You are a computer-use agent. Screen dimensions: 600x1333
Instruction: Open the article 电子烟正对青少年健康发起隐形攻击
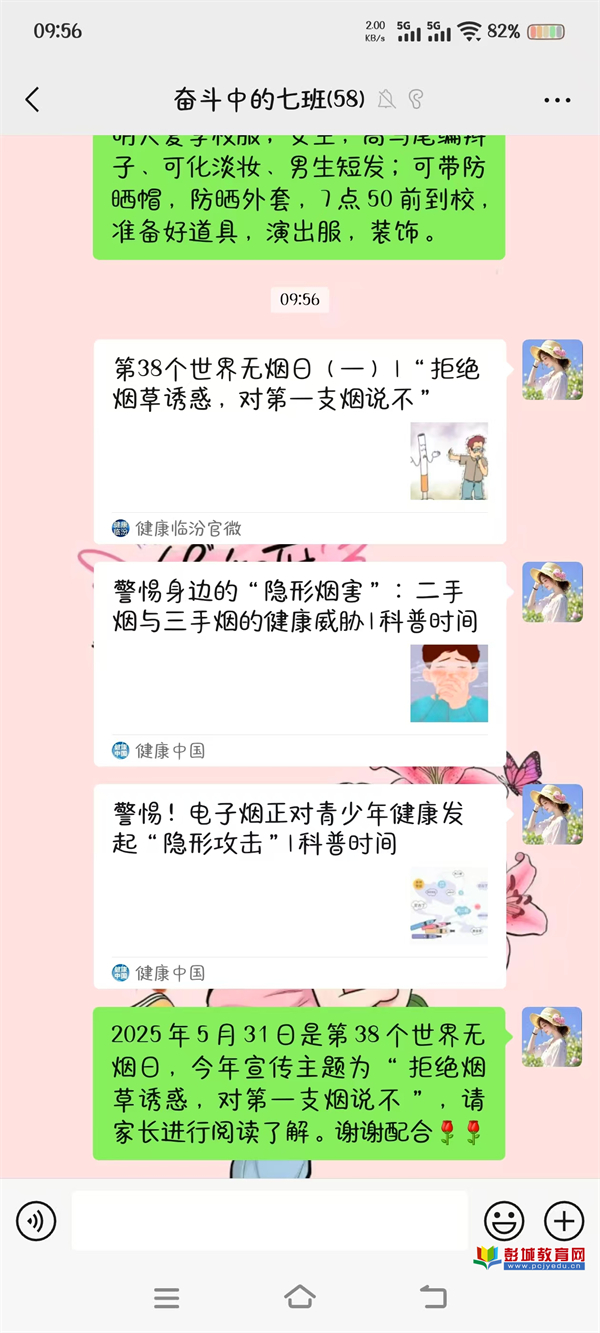pos(299,886)
